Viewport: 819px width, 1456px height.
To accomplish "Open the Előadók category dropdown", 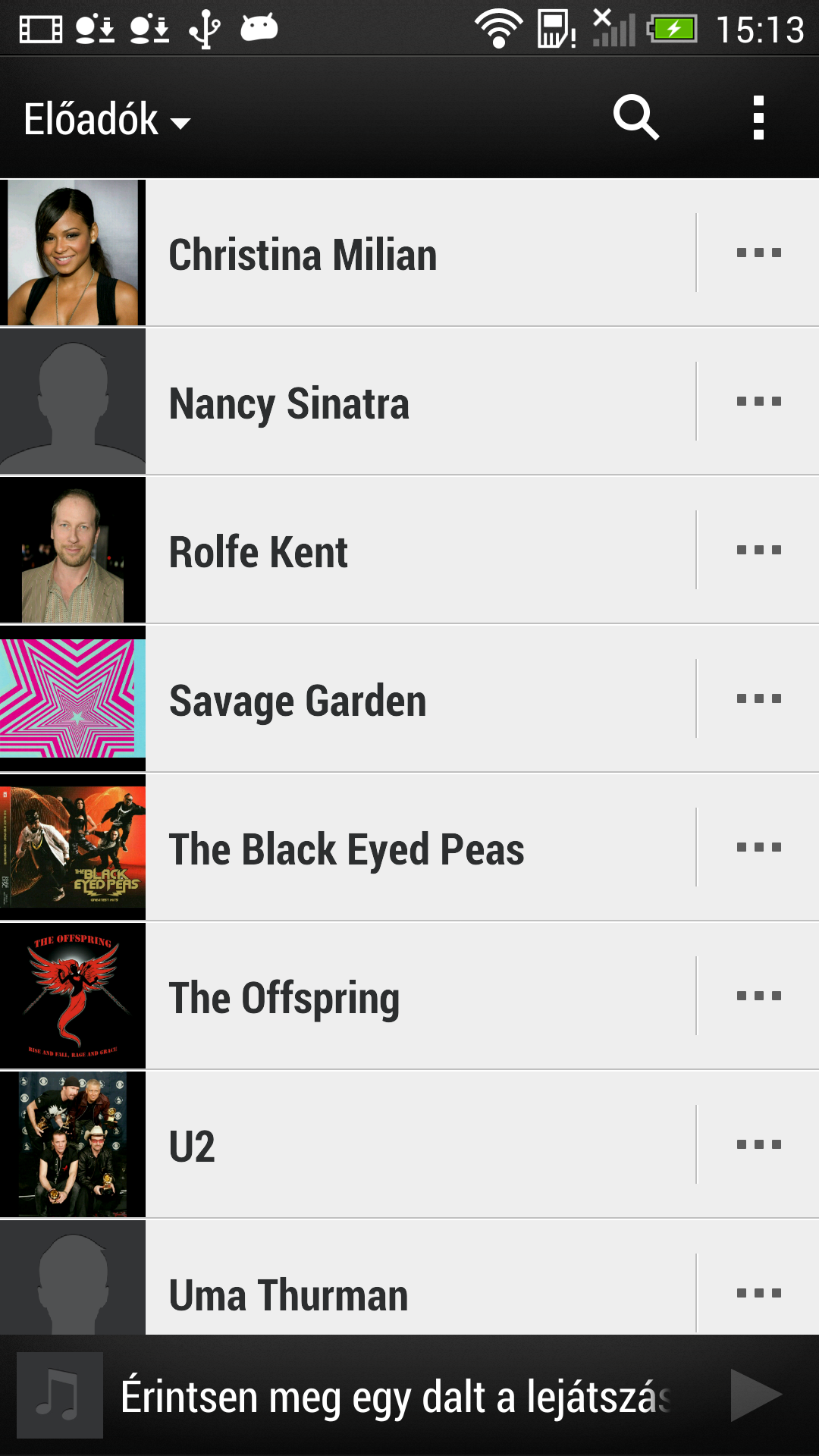I will [107, 120].
